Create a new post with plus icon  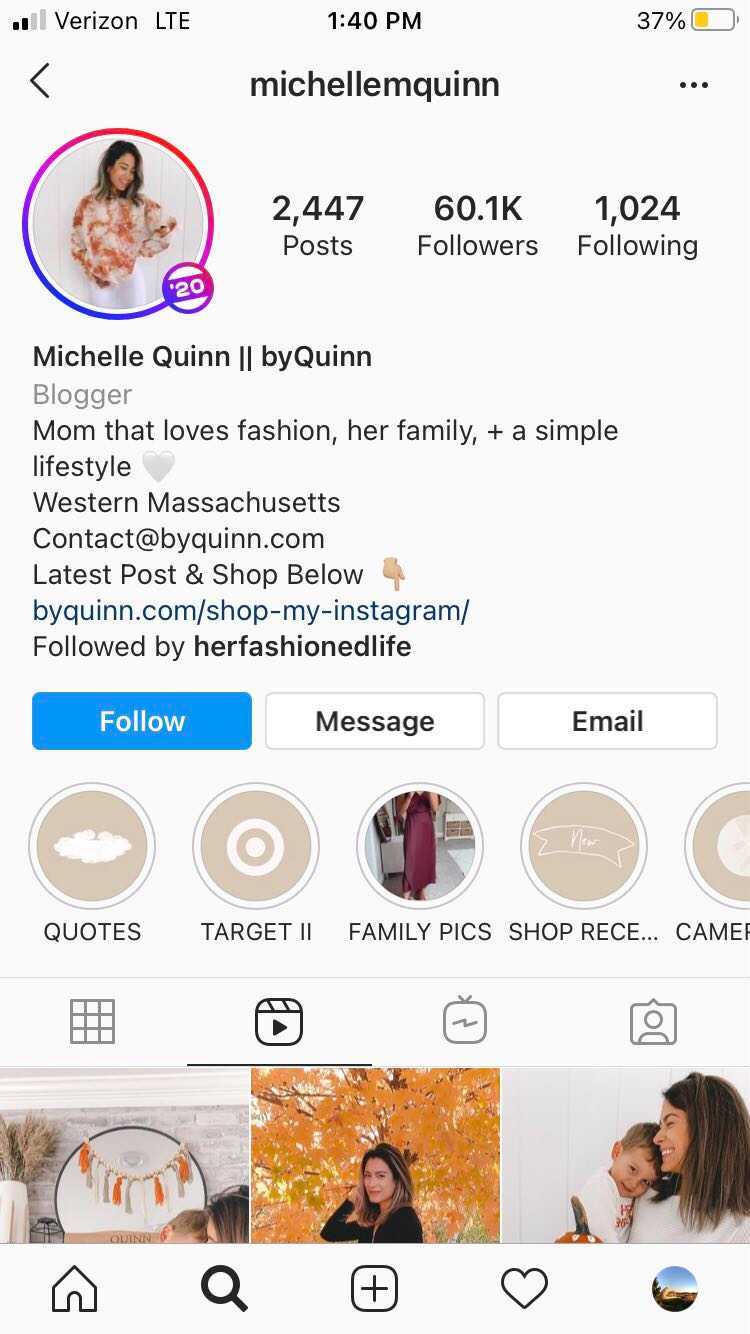coord(375,1289)
